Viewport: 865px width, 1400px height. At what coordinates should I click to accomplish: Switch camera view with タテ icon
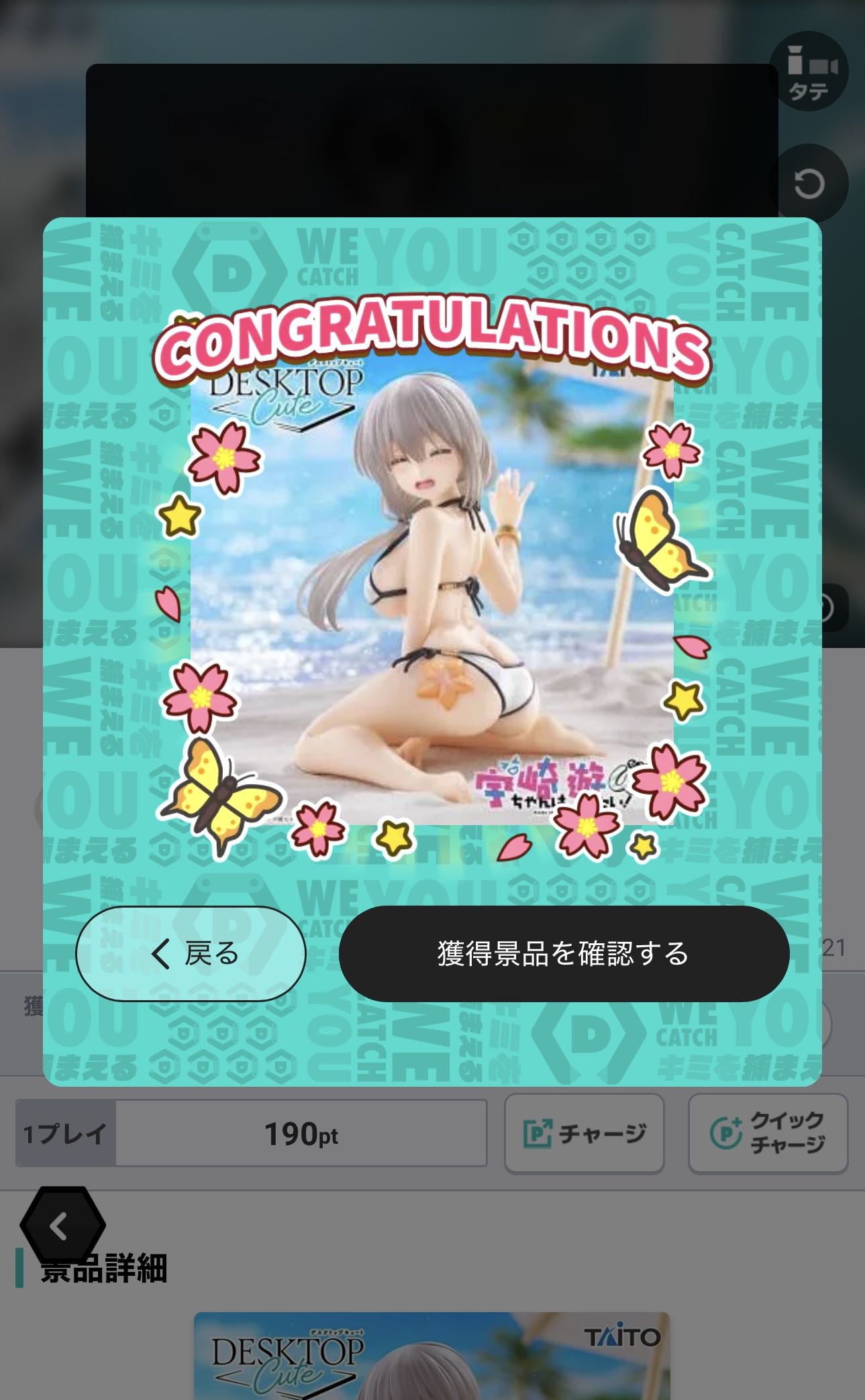(809, 72)
